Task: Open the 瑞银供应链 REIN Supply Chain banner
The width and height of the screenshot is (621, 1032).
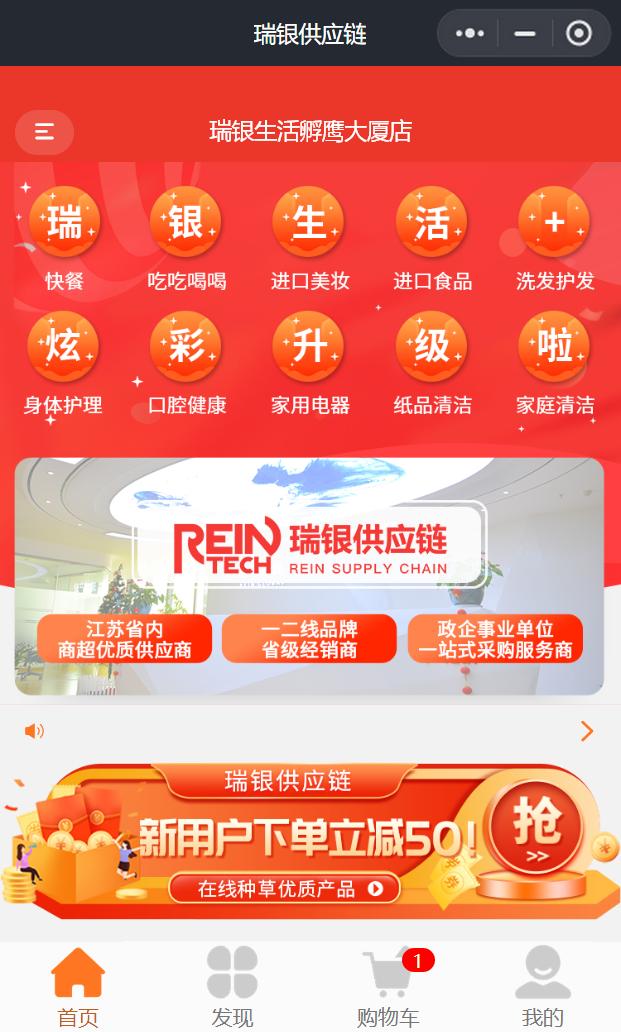Action: click(x=309, y=575)
